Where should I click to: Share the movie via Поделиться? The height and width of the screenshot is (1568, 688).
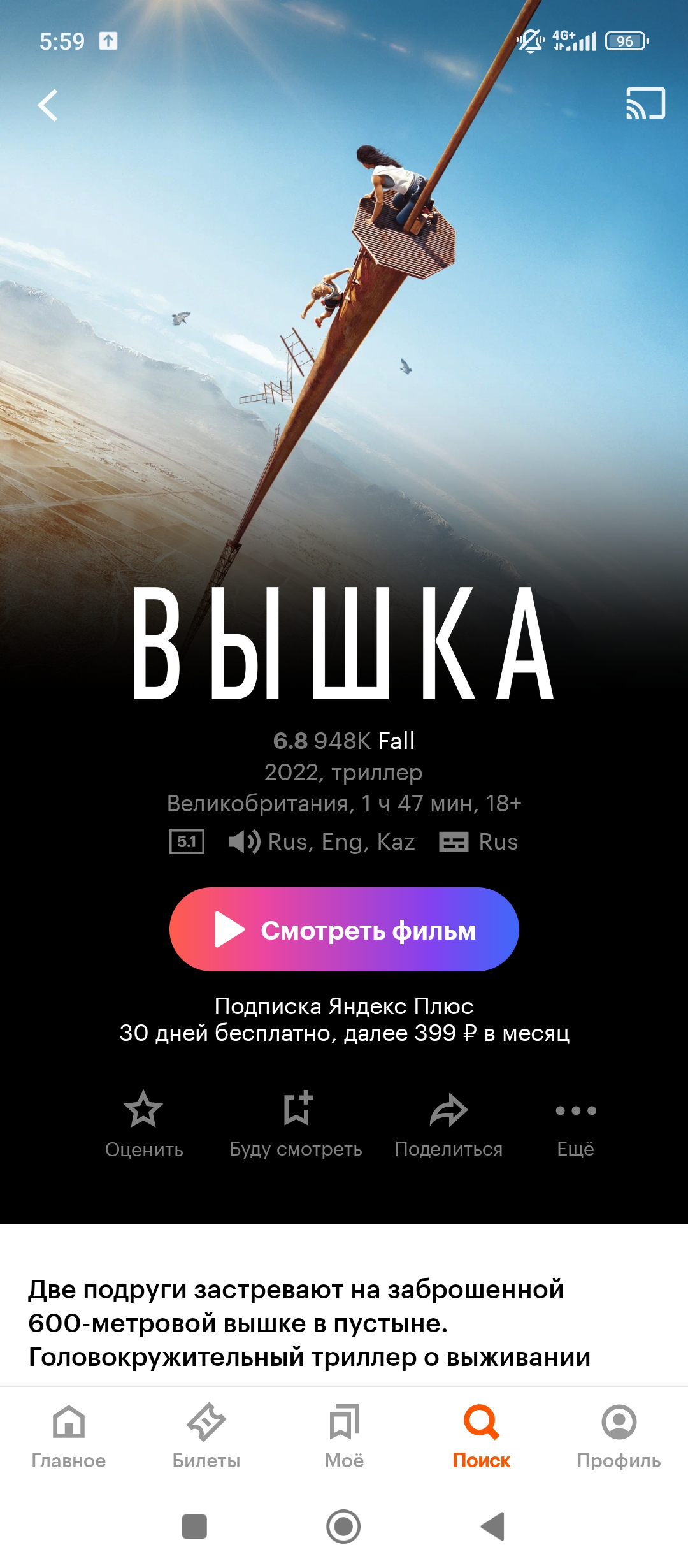coord(448,1124)
